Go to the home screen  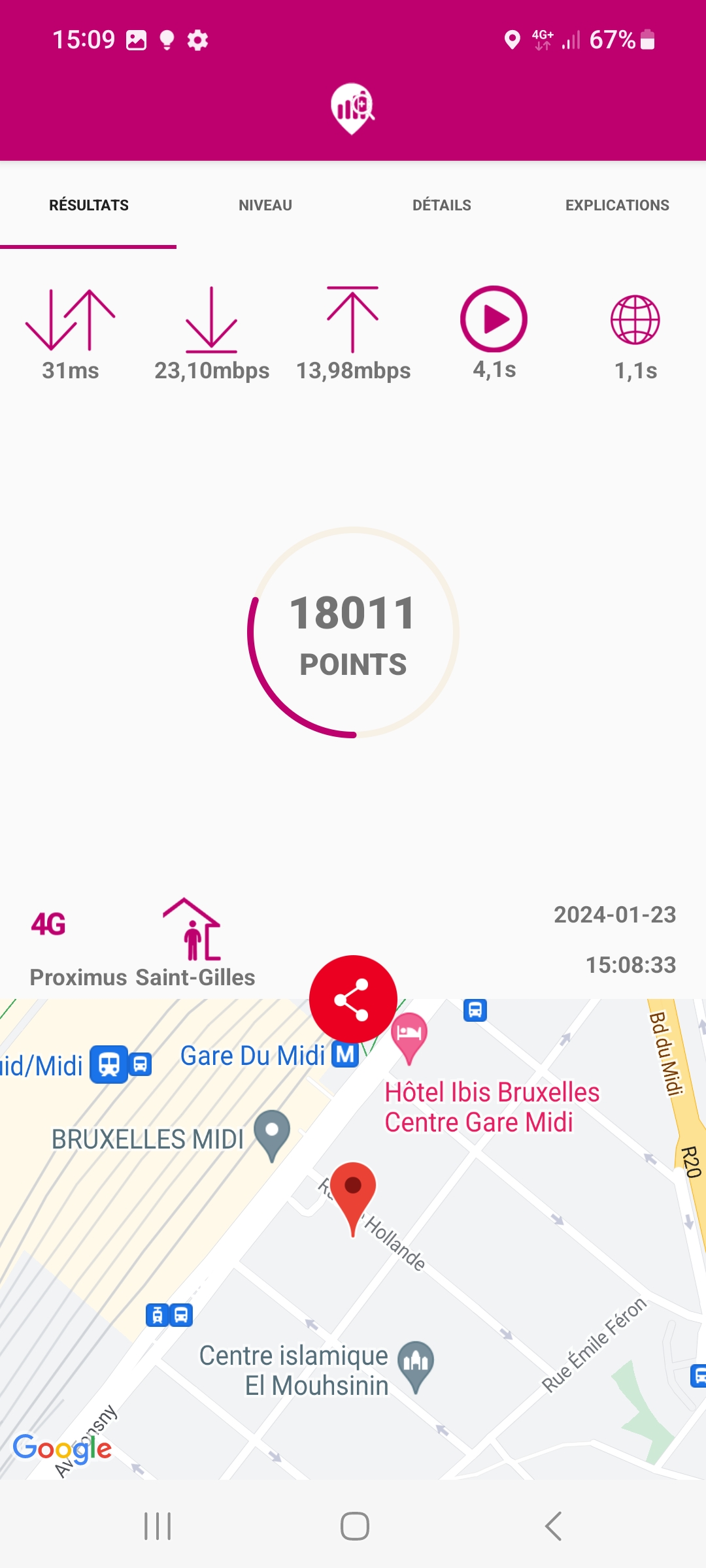point(354,1526)
